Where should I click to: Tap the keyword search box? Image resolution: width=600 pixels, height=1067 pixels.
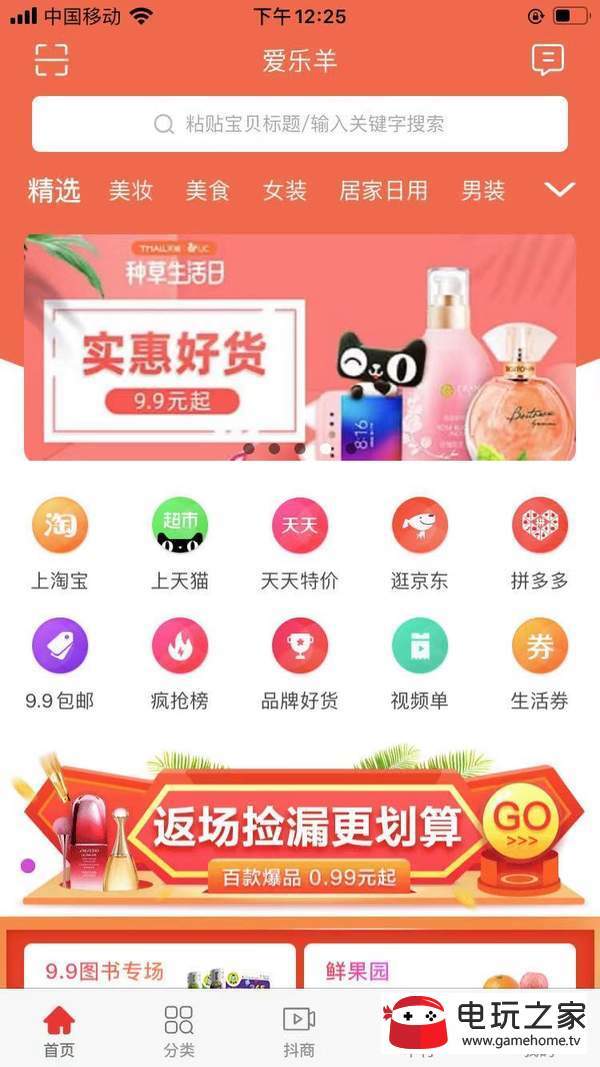coord(300,124)
